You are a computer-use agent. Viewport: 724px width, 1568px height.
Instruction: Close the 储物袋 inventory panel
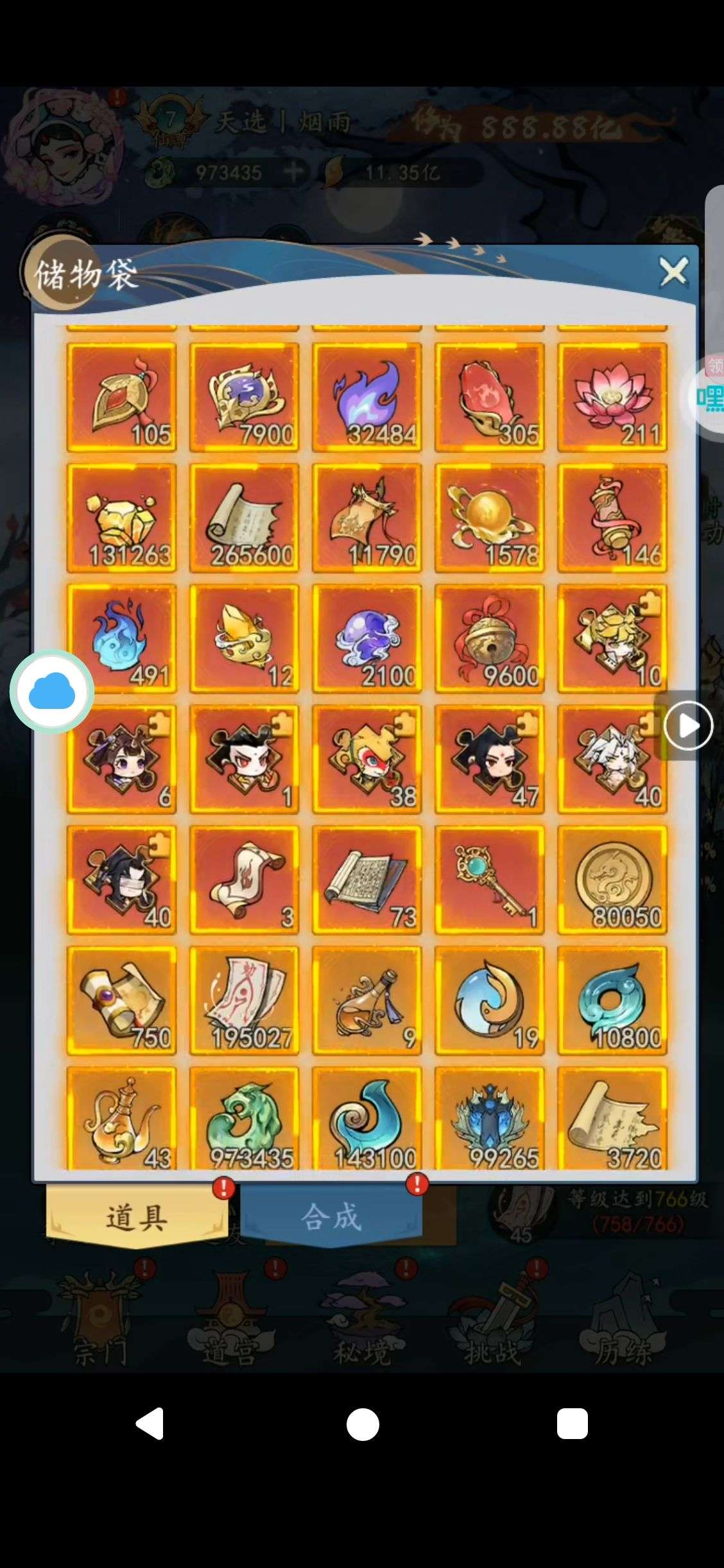[673, 273]
